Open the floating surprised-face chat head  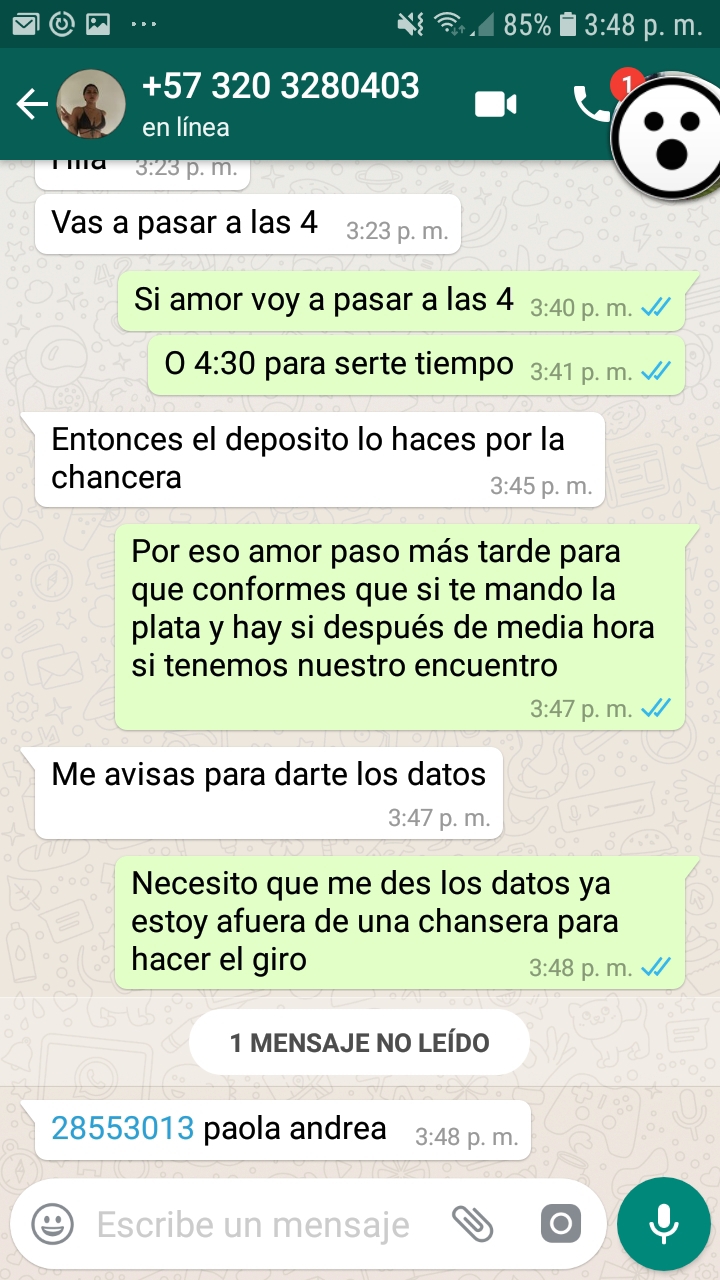coord(668,135)
